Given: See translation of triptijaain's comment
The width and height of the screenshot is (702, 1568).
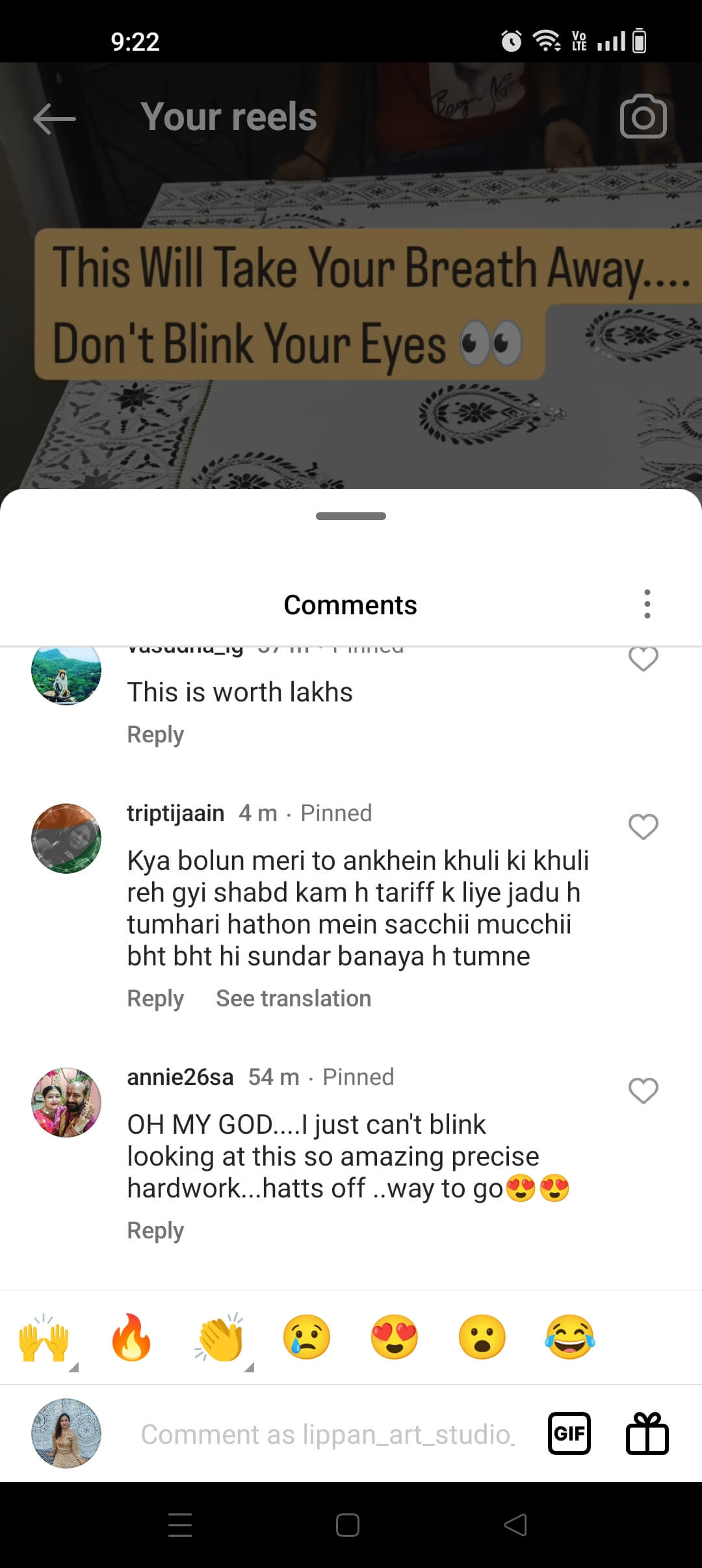Looking at the screenshot, I should tap(293, 999).
